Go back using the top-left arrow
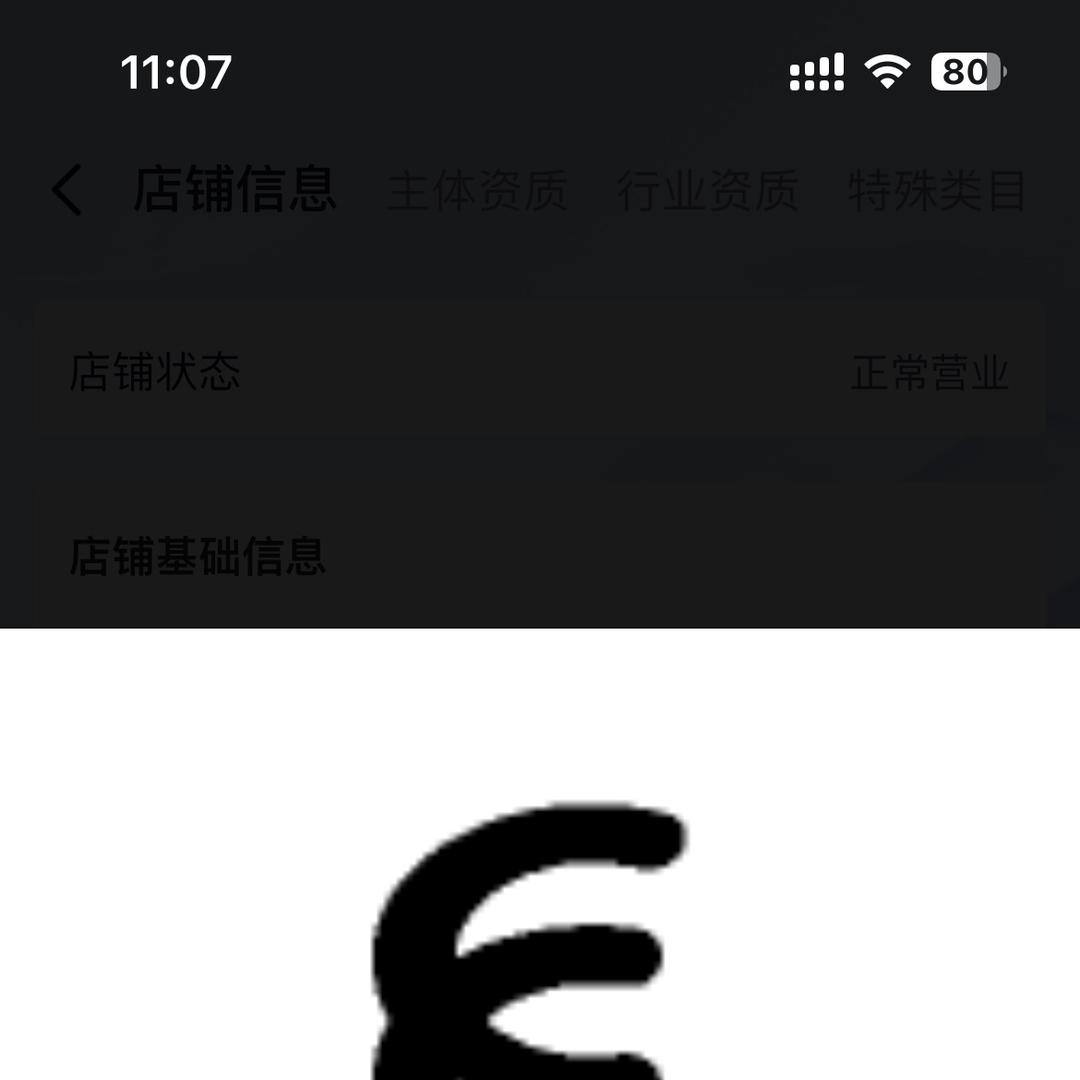The image size is (1080, 1080). [68, 190]
